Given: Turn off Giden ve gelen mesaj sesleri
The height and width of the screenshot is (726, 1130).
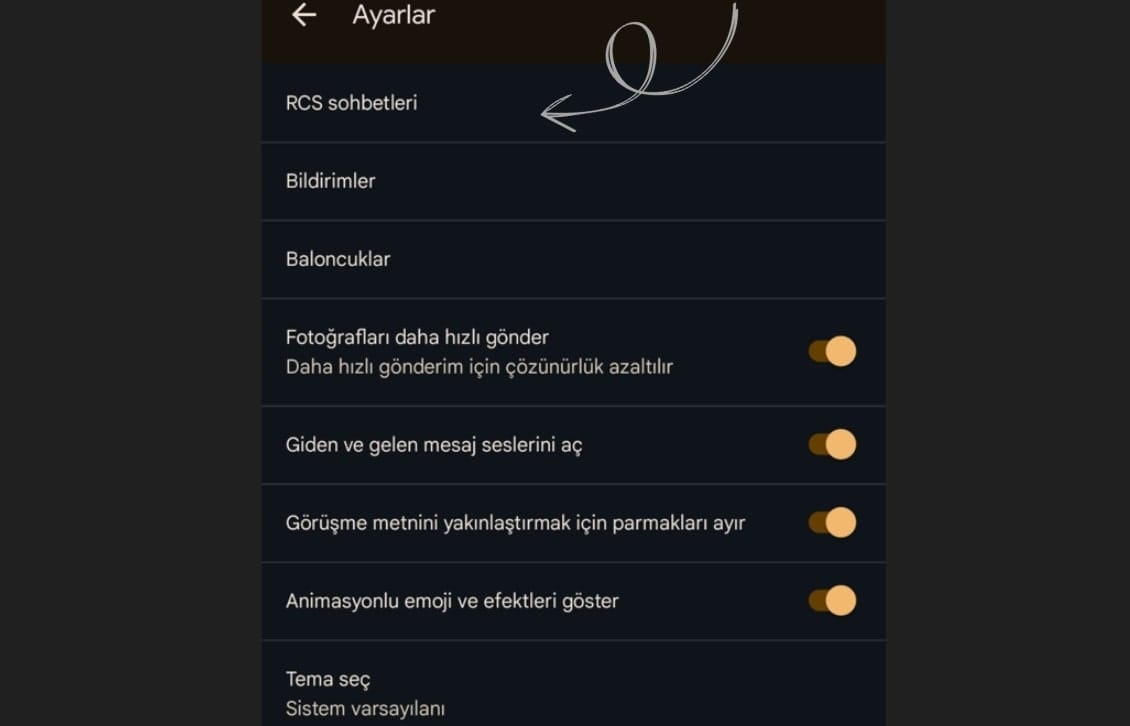Looking at the screenshot, I should tap(832, 444).
